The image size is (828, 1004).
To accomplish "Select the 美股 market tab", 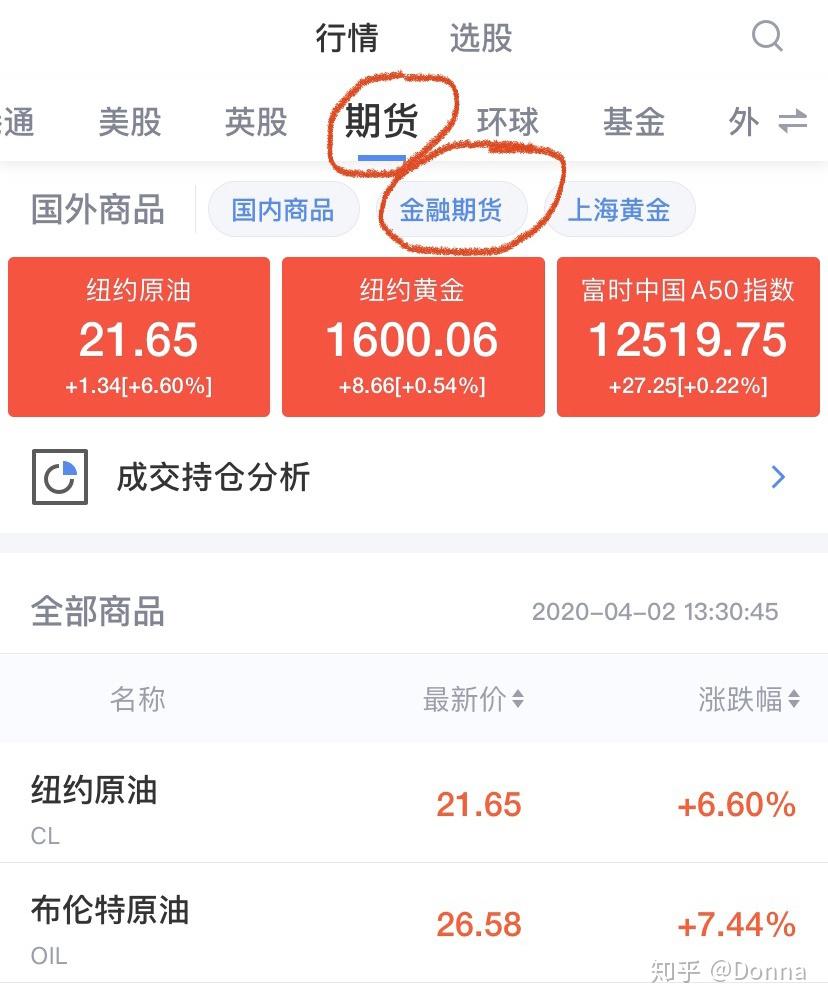I will pos(128,122).
